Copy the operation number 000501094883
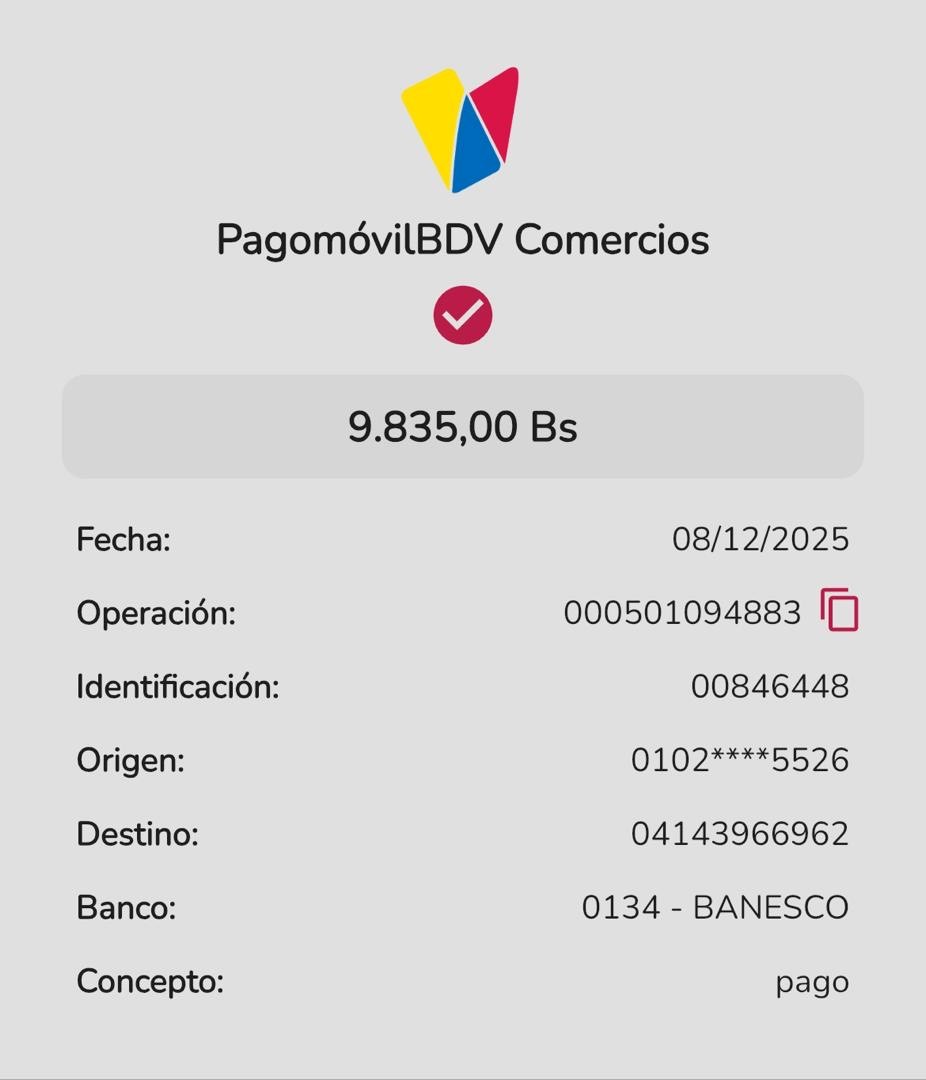 click(x=840, y=610)
